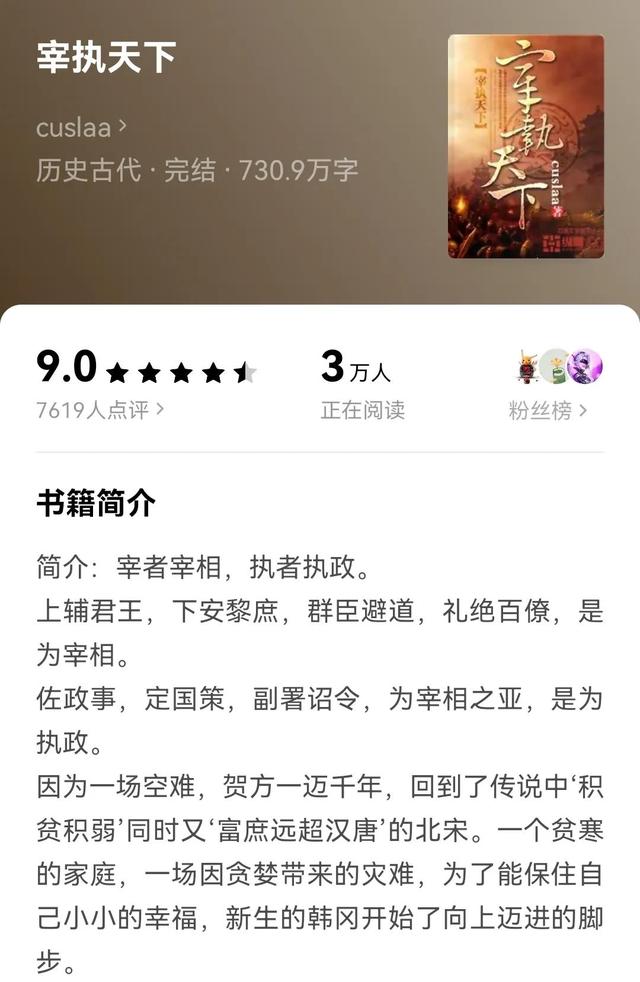Viewport: 640px width, 982px height.
Task: View the 7619 reader ratings
Action: (100, 409)
